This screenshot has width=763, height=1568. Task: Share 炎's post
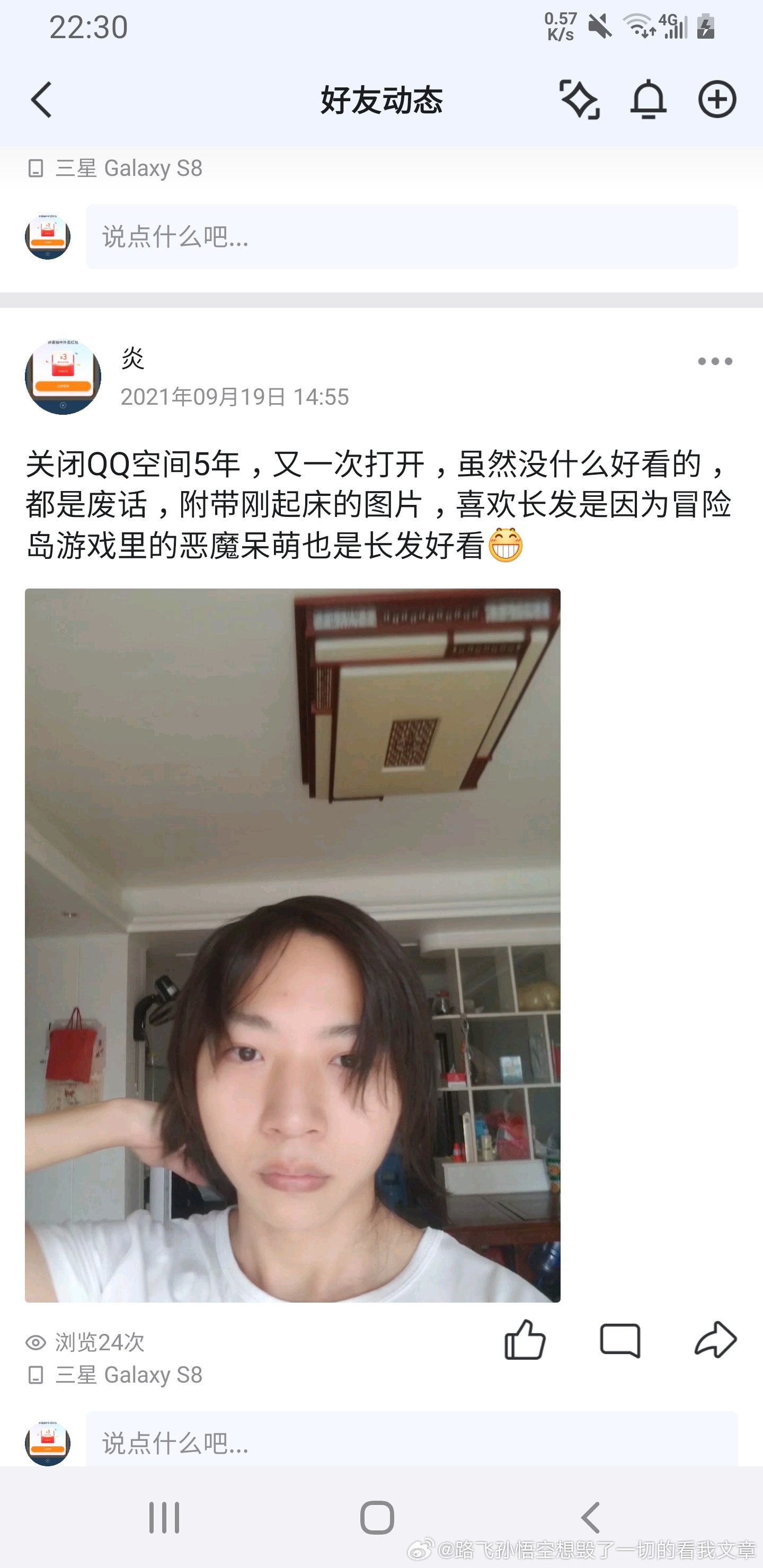[x=715, y=1340]
